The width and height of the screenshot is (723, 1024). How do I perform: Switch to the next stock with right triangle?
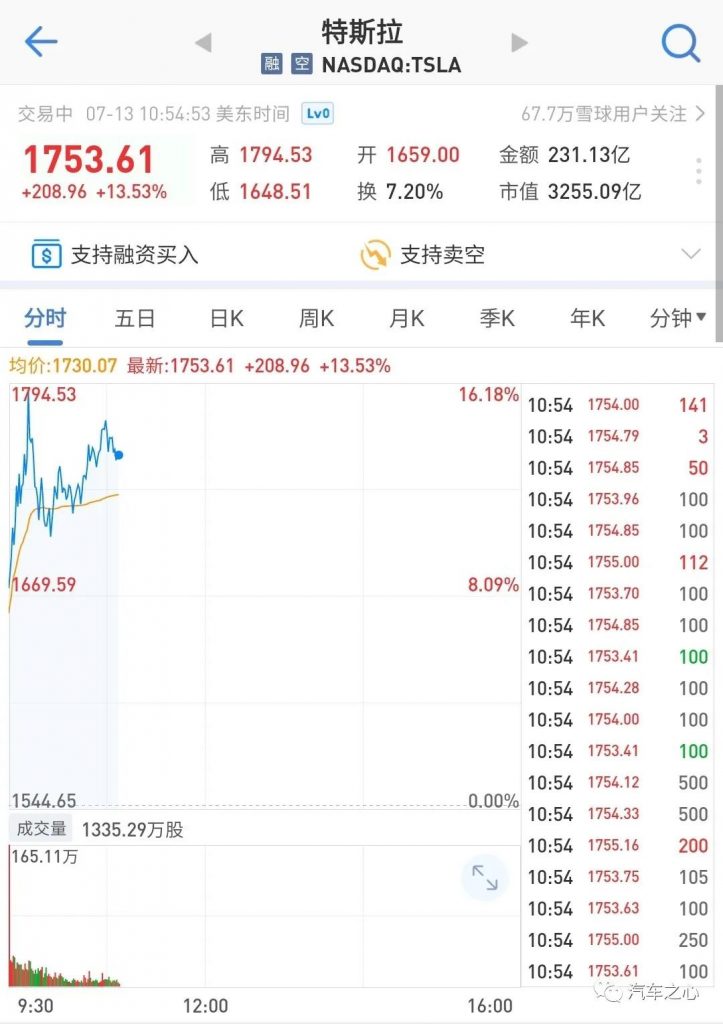click(x=519, y=43)
